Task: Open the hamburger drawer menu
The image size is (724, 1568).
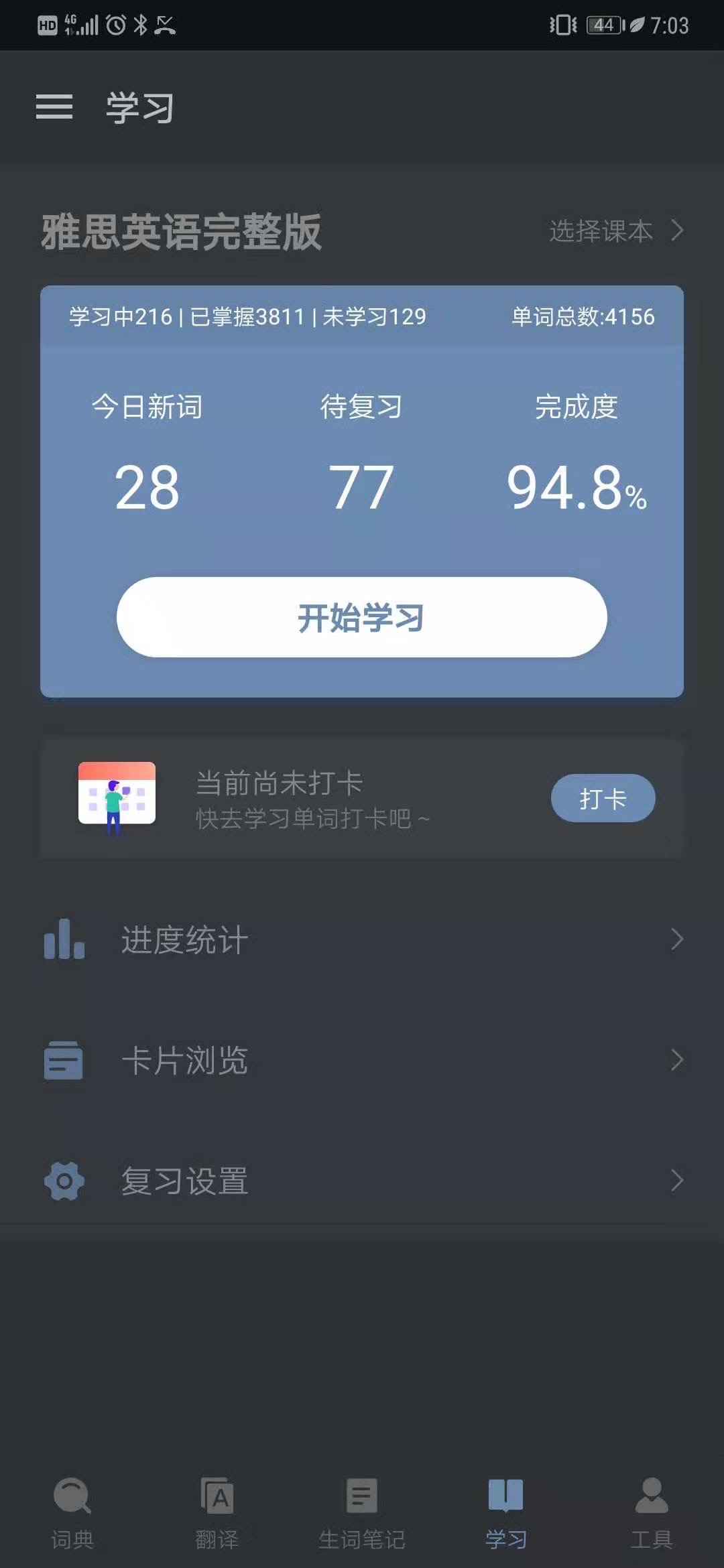Action: click(54, 107)
